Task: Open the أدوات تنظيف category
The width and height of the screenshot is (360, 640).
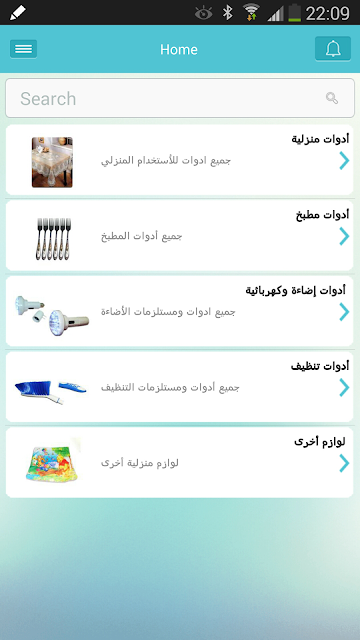Action: click(180, 387)
